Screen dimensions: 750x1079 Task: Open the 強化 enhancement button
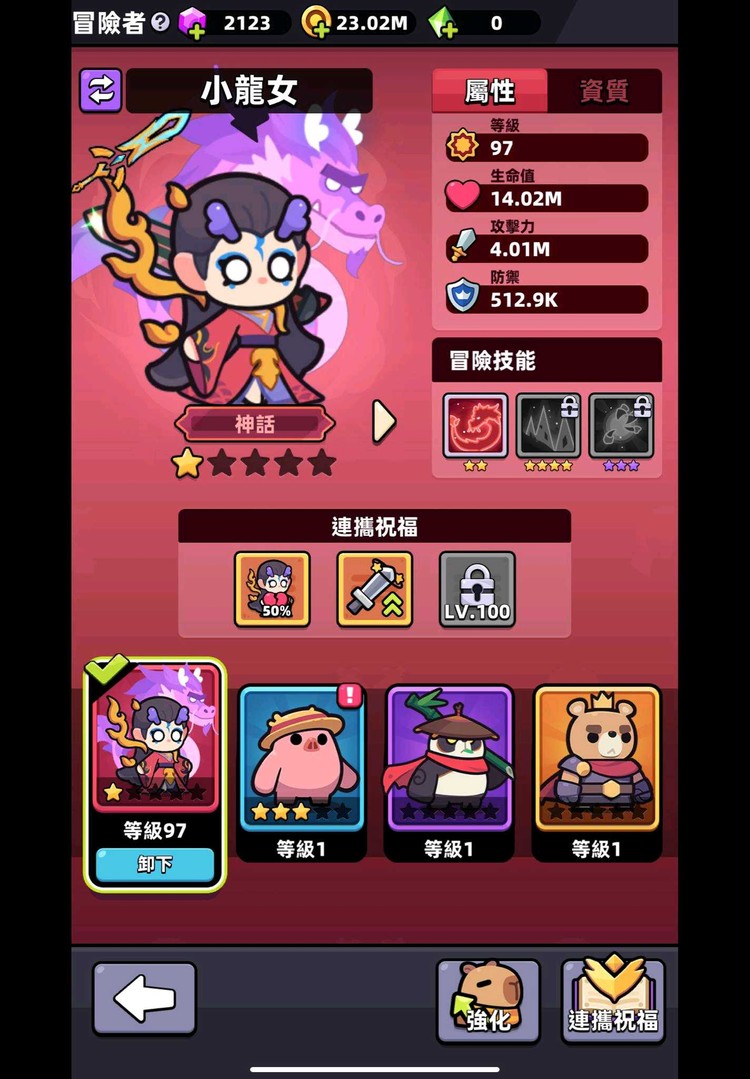point(487,1000)
